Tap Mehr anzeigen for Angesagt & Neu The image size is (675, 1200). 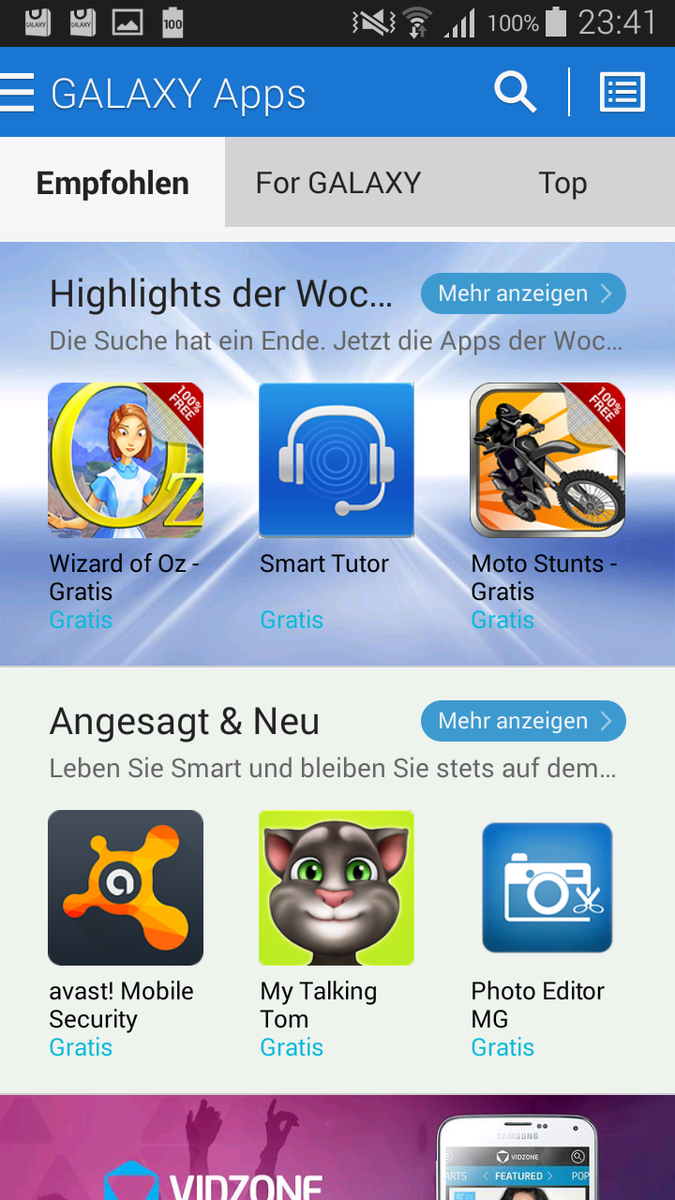click(523, 721)
